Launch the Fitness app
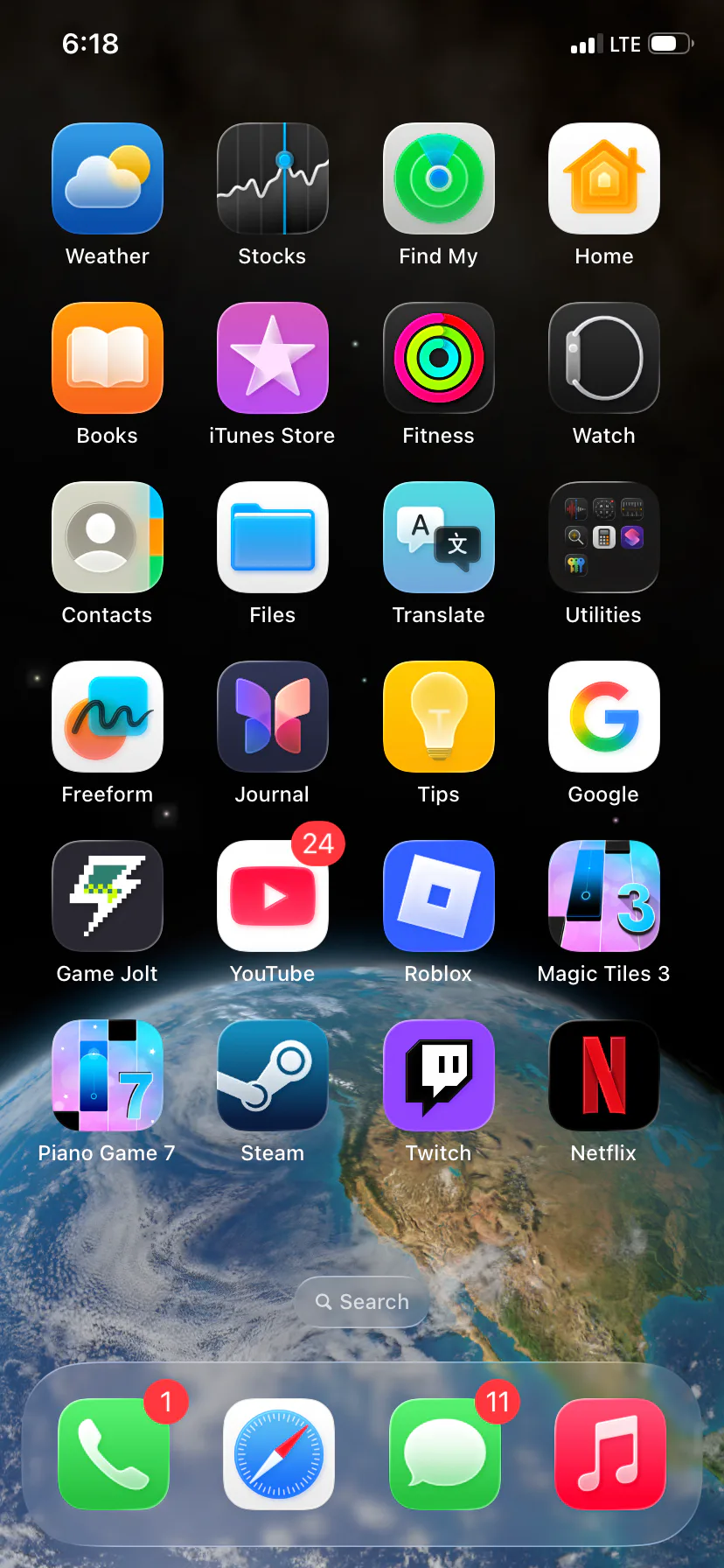Viewport: 724px width, 1568px height. pos(438,358)
